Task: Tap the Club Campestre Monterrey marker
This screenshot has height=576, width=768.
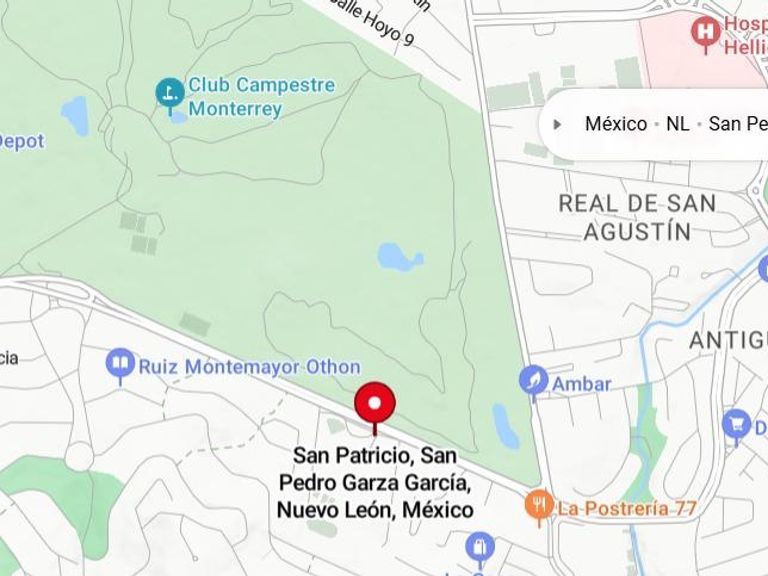Action: 170,94
